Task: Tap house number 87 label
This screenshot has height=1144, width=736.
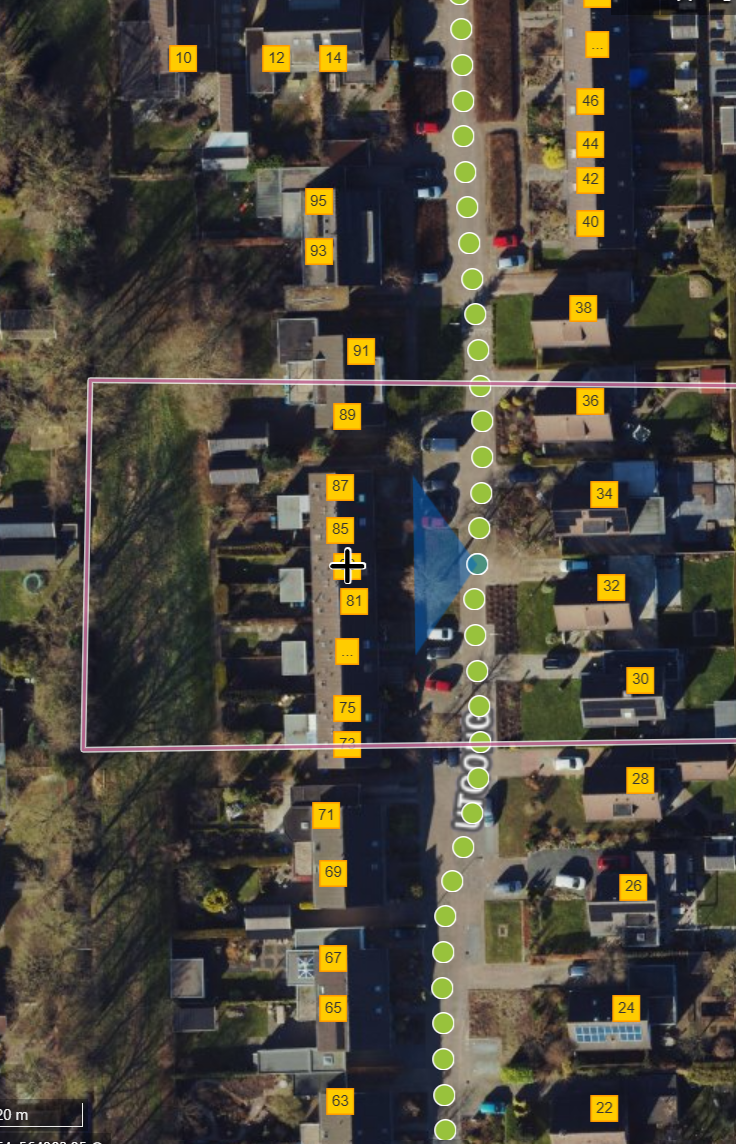Action: coord(340,487)
